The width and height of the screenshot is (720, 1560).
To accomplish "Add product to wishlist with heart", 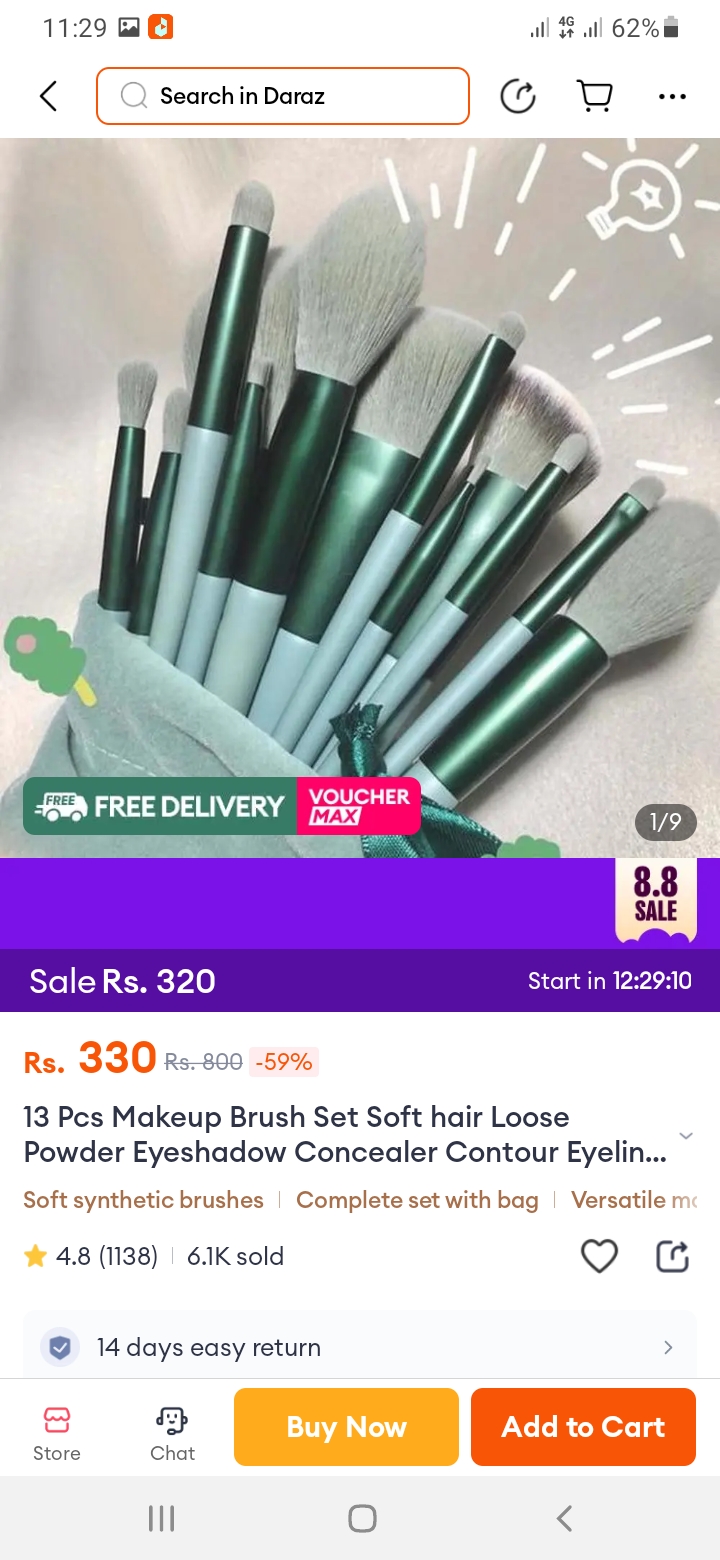I will [599, 1256].
